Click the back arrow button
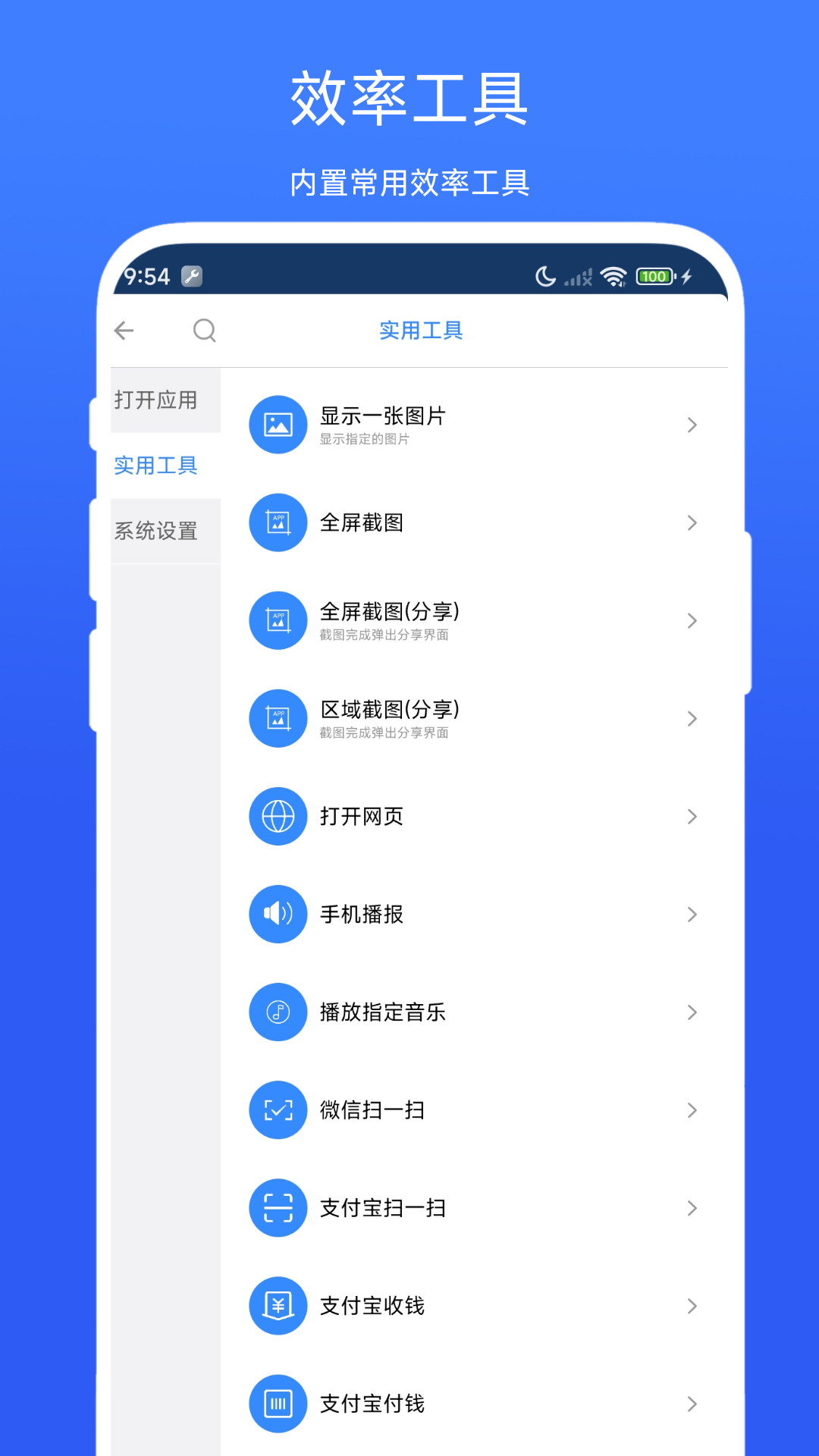 (x=124, y=330)
